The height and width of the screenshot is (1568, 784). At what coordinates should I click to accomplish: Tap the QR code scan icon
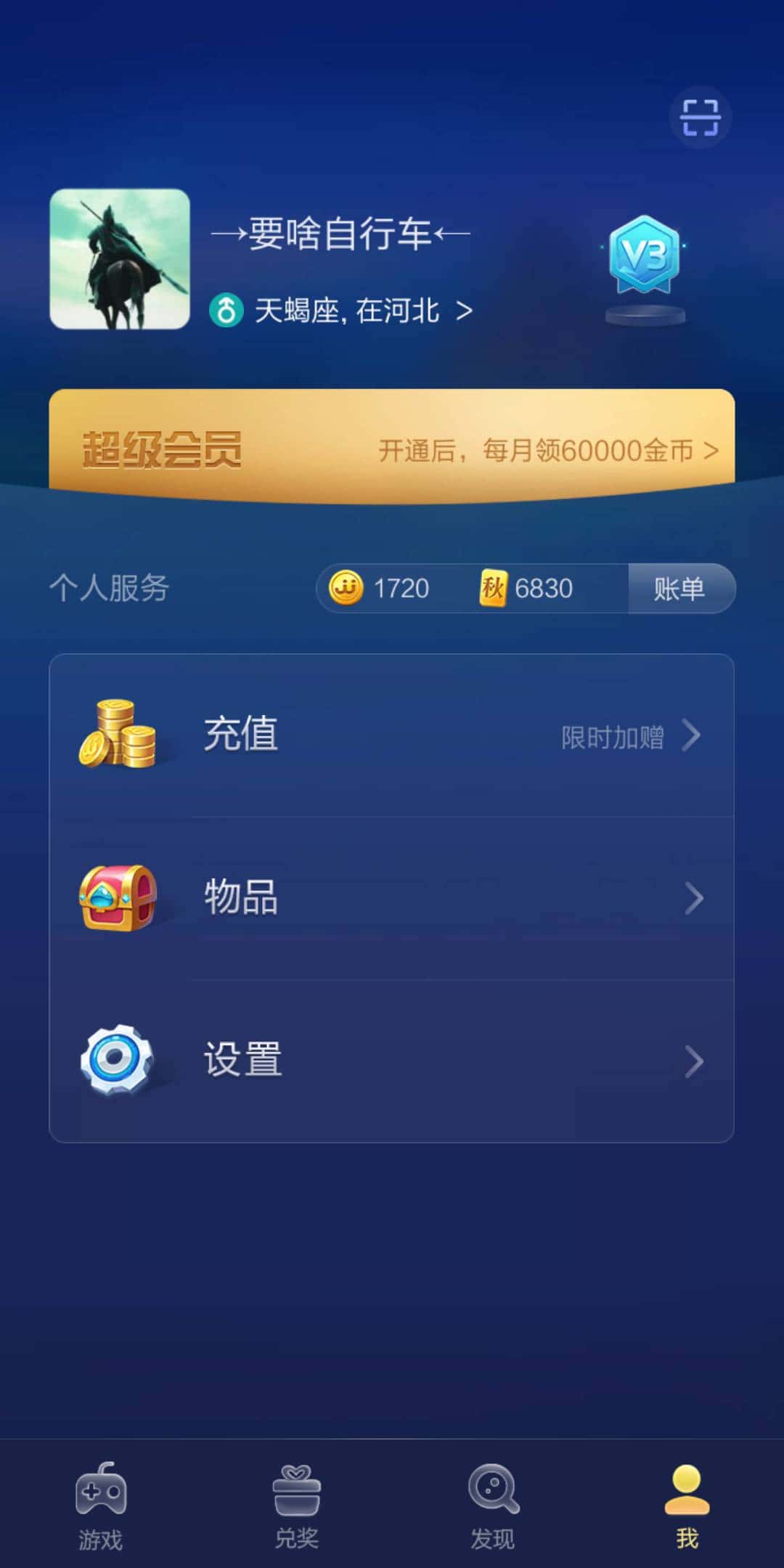(x=699, y=118)
